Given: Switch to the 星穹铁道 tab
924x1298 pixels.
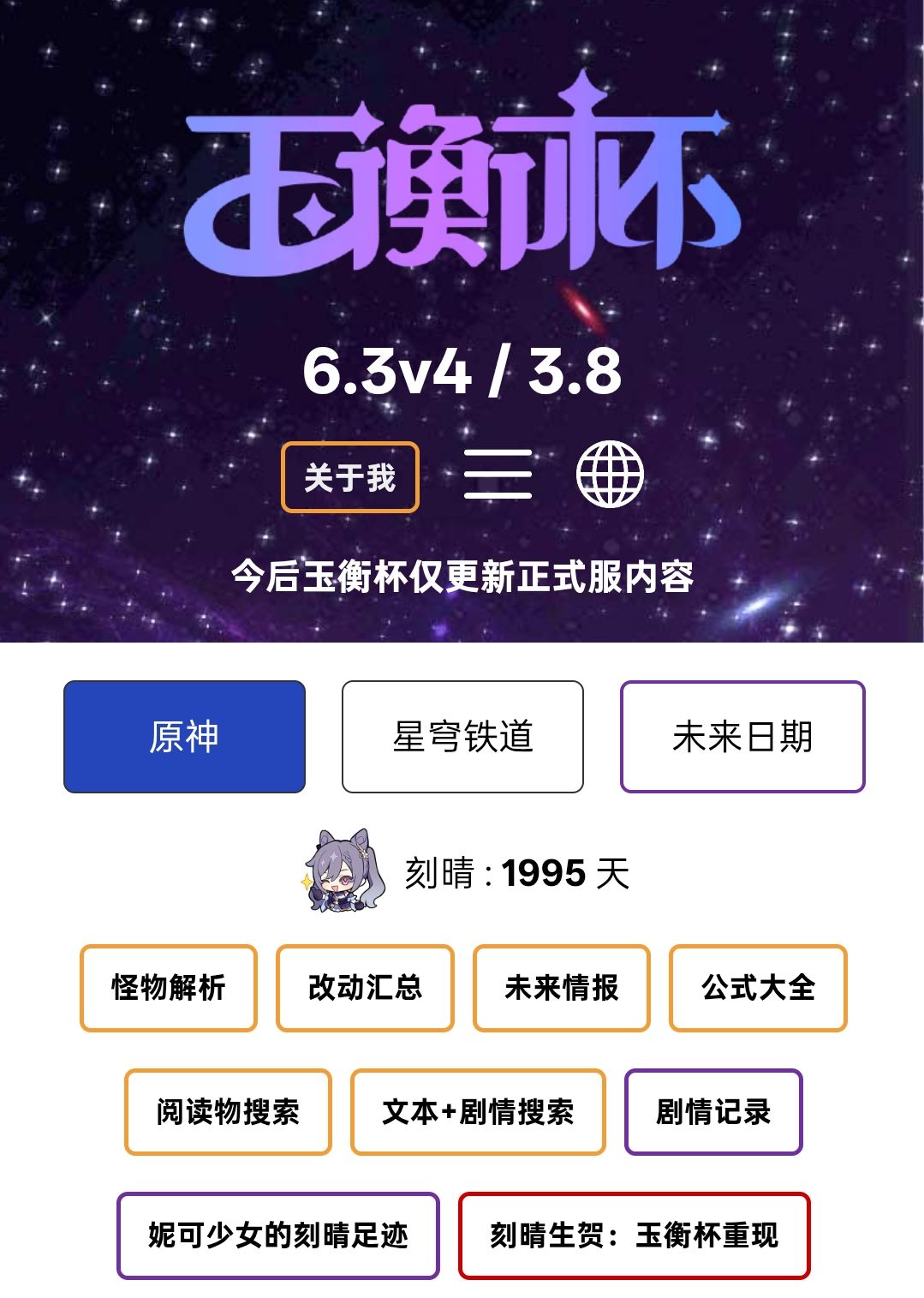Looking at the screenshot, I should 462,735.
